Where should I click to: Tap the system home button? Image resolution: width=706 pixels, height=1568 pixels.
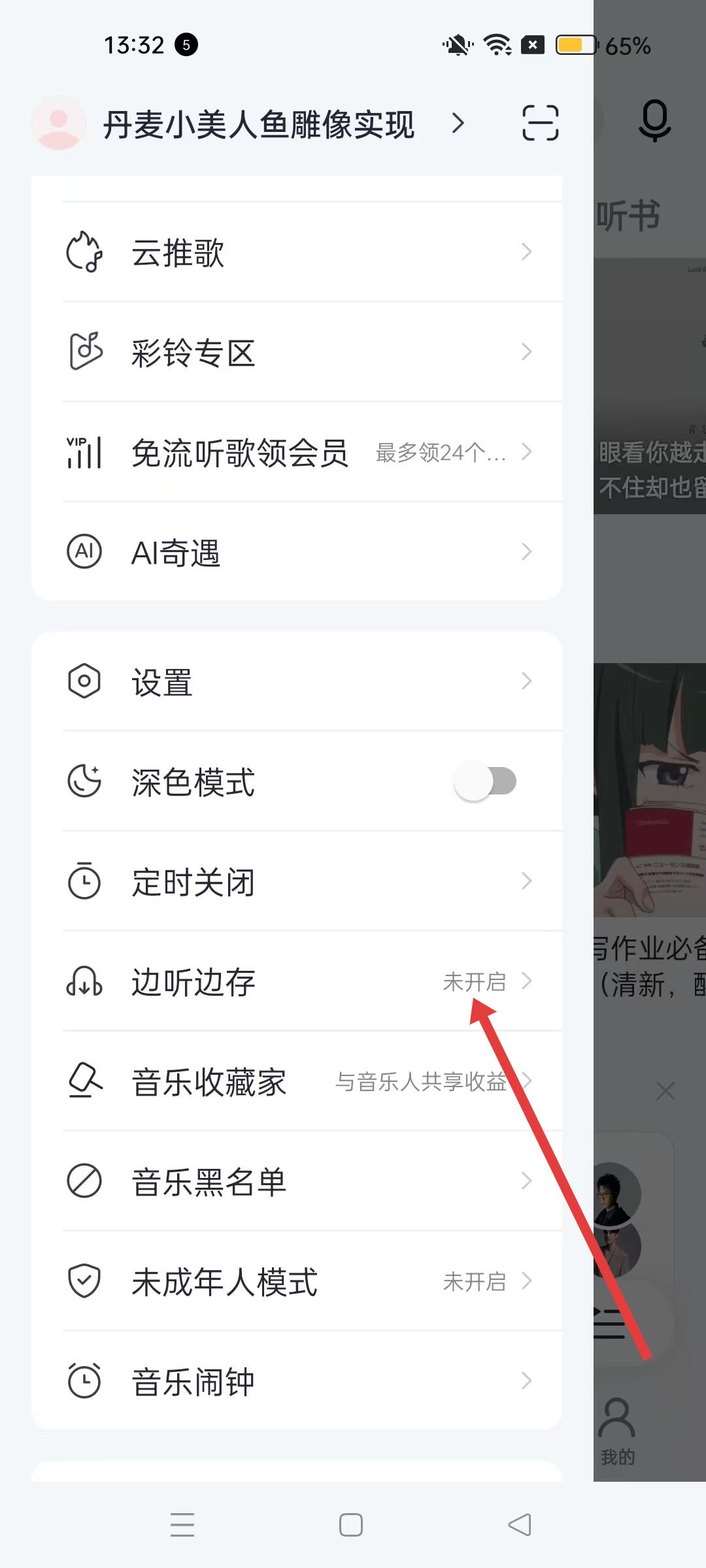[351, 1525]
